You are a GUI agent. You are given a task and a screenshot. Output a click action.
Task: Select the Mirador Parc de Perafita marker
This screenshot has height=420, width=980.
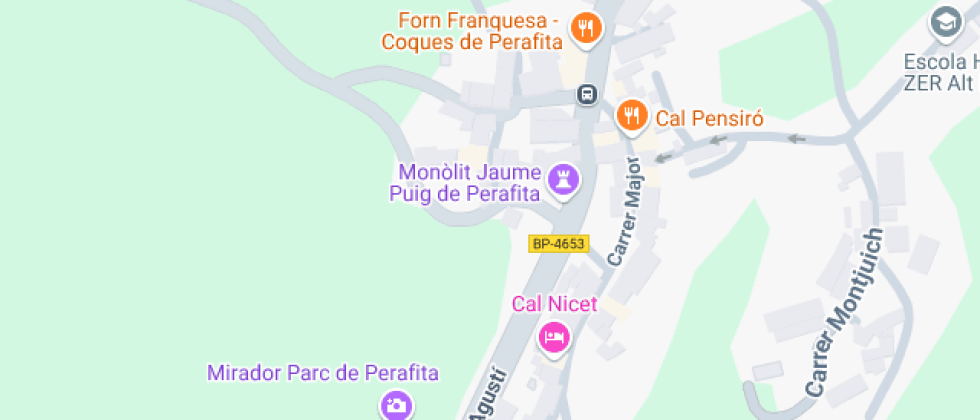coord(396,405)
